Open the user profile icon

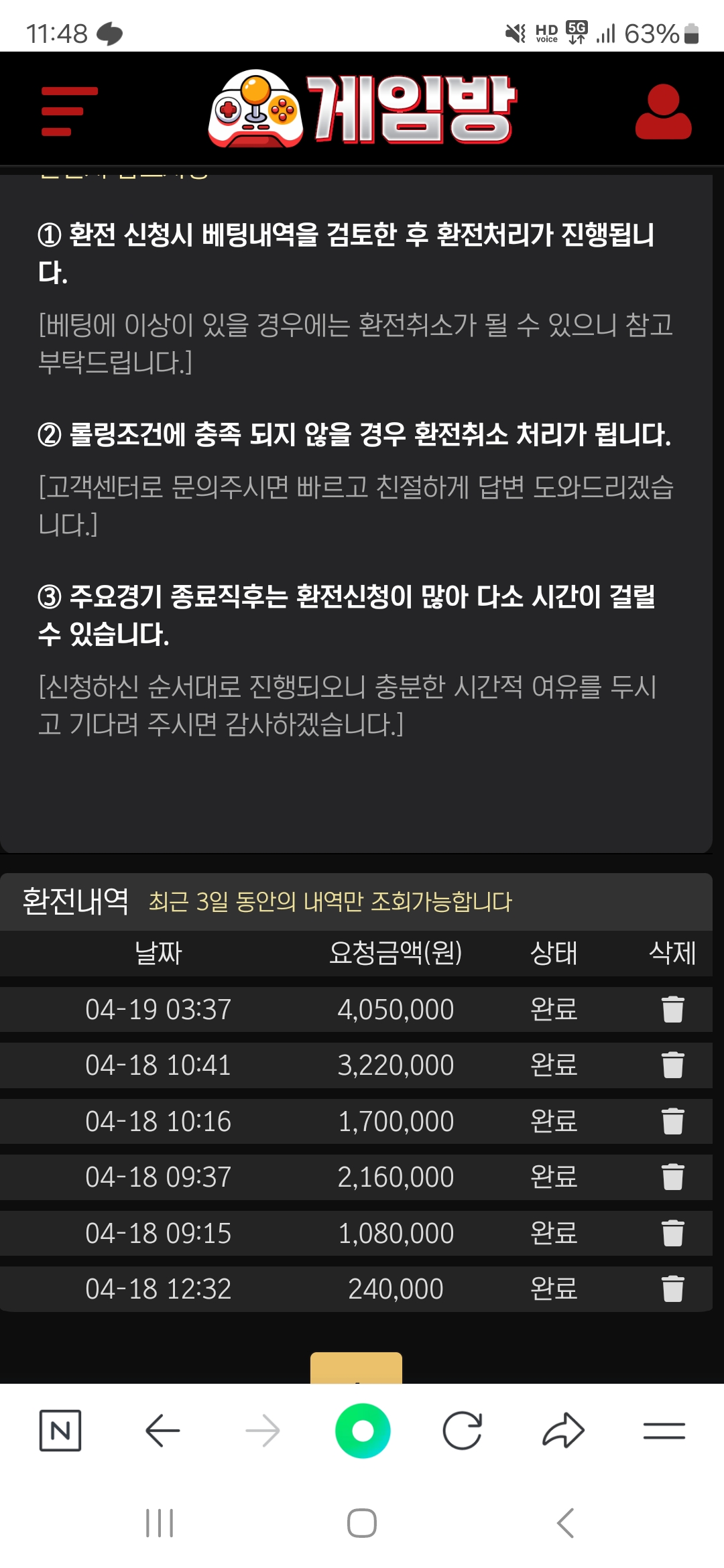(663, 111)
